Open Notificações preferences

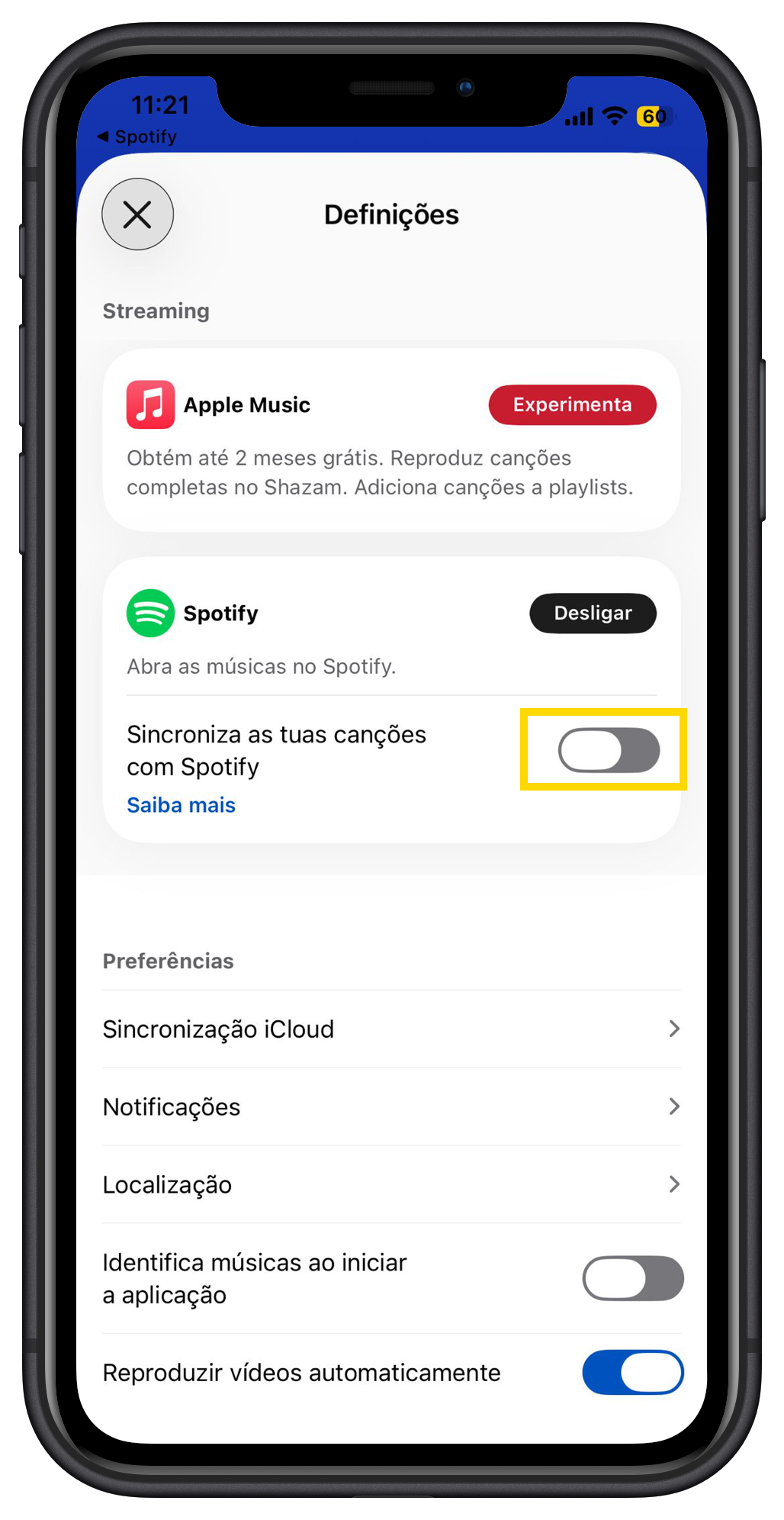pos(390,1106)
